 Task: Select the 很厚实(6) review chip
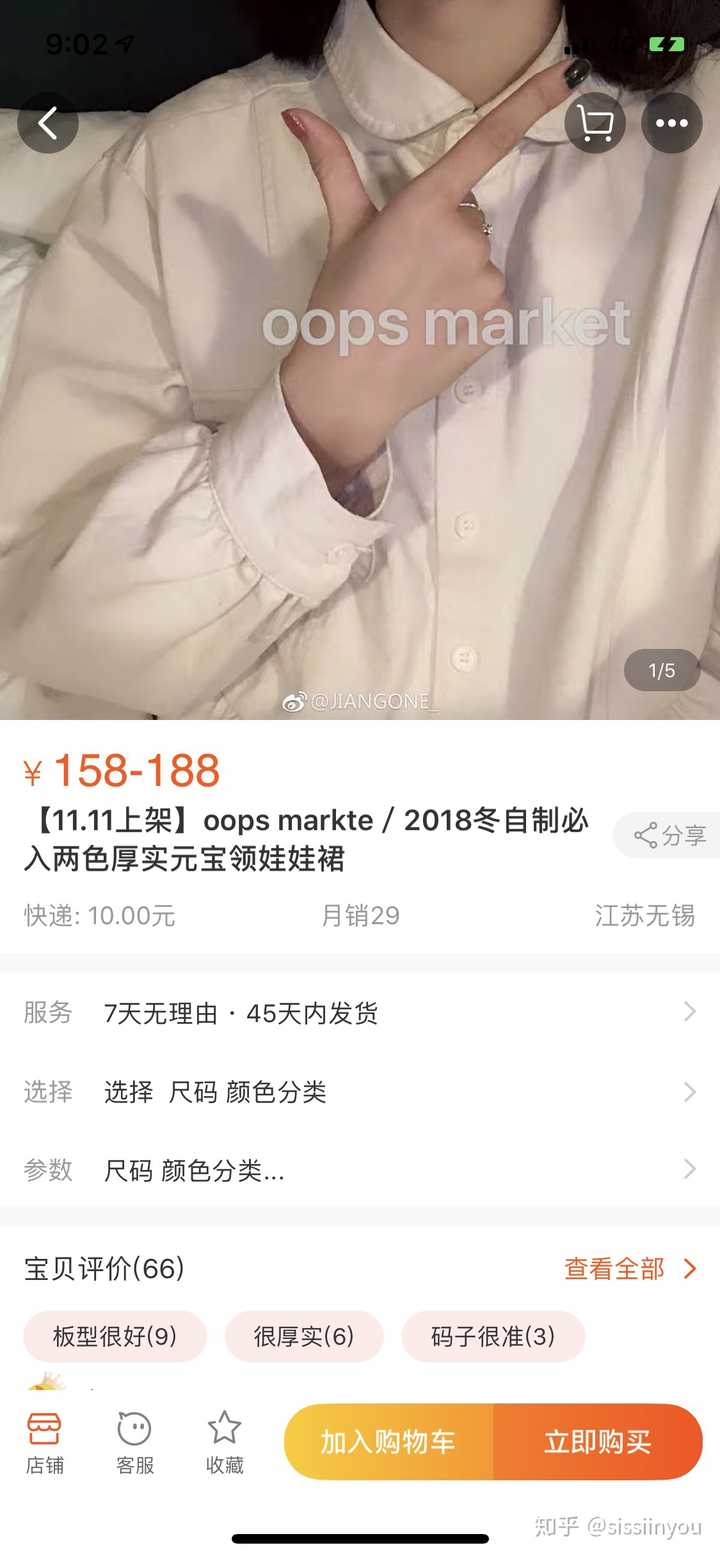[x=304, y=1337]
